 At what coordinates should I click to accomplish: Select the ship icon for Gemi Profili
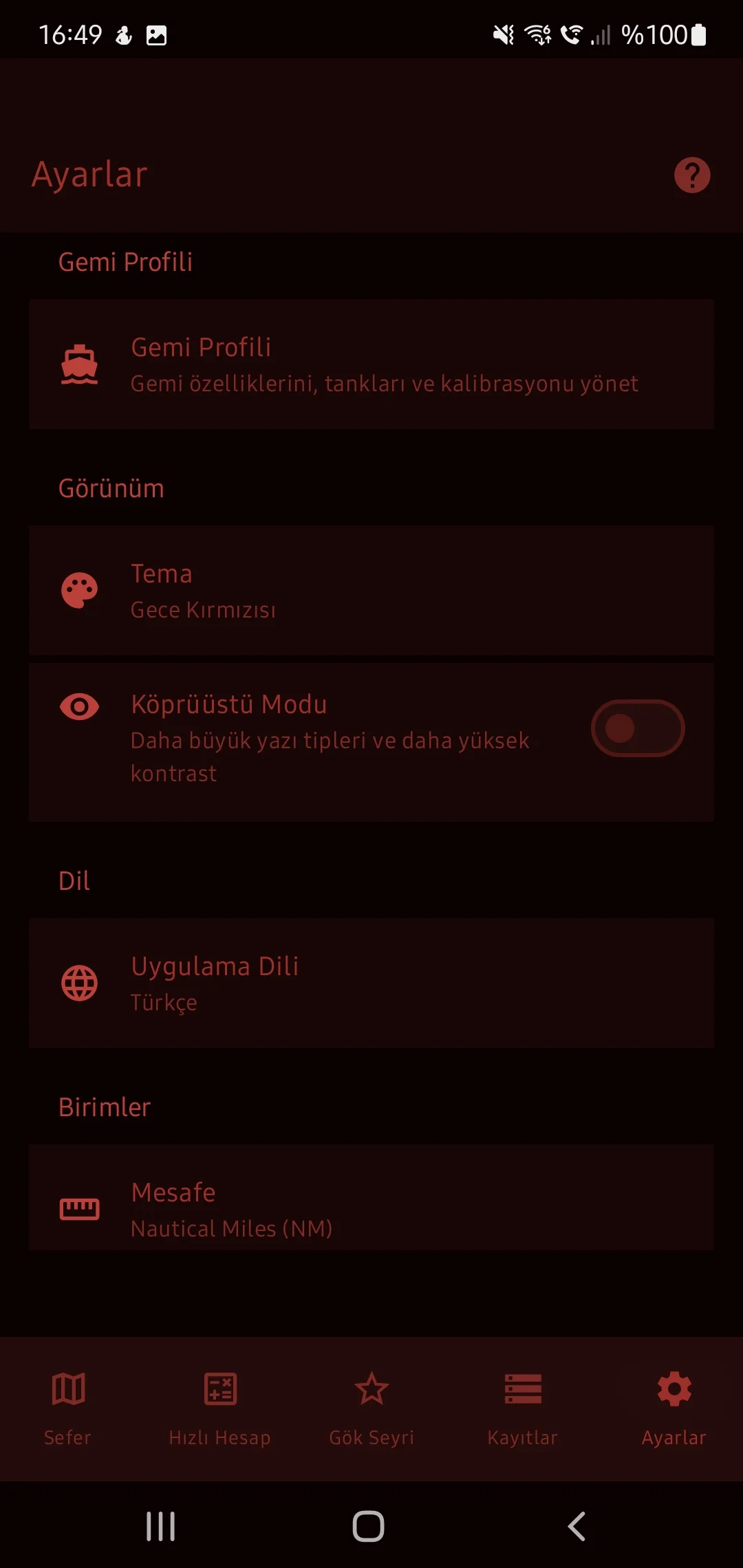tap(80, 364)
